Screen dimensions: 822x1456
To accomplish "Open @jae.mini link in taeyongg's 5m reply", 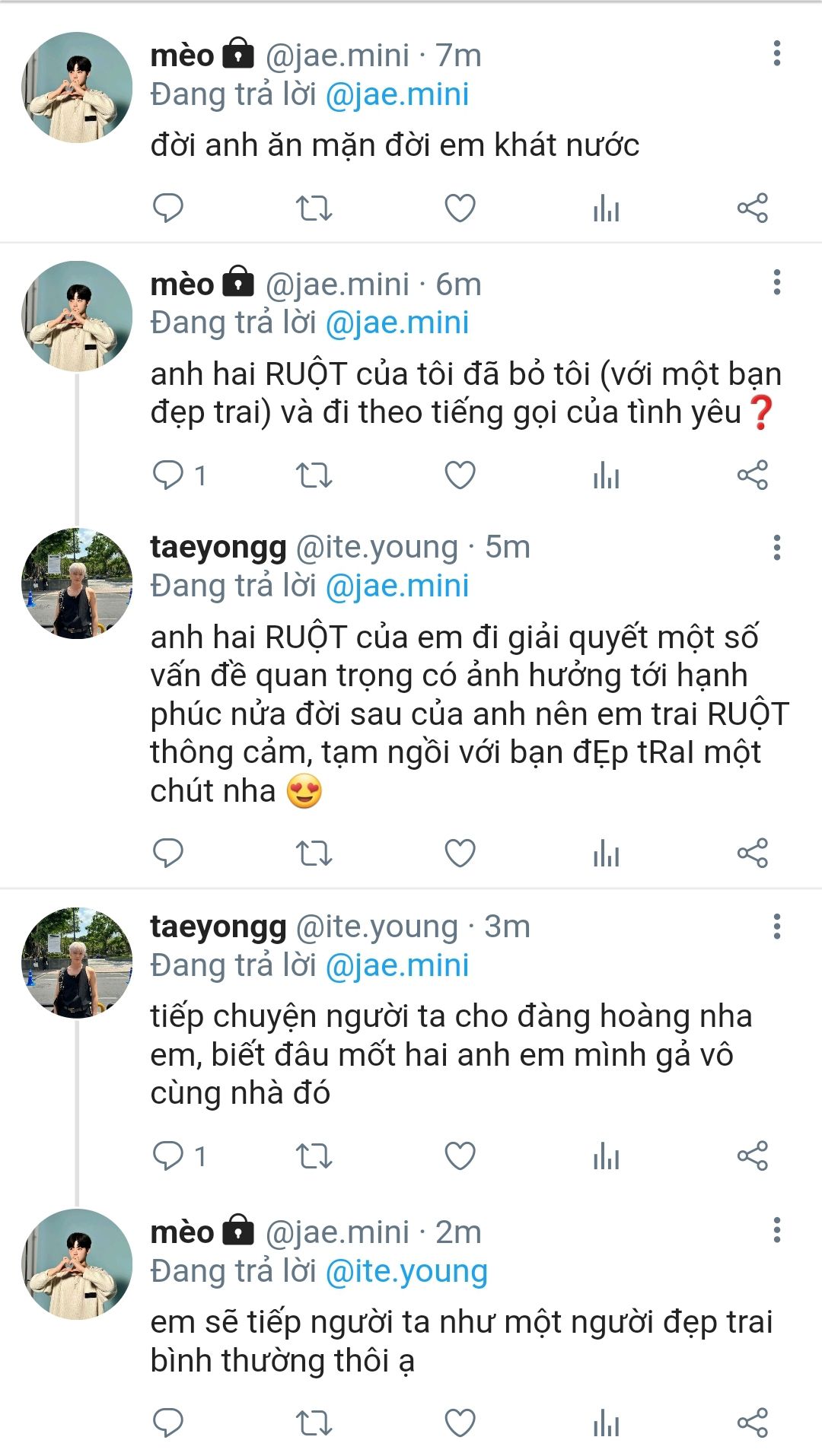I will pyautogui.click(x=397, y=586).
